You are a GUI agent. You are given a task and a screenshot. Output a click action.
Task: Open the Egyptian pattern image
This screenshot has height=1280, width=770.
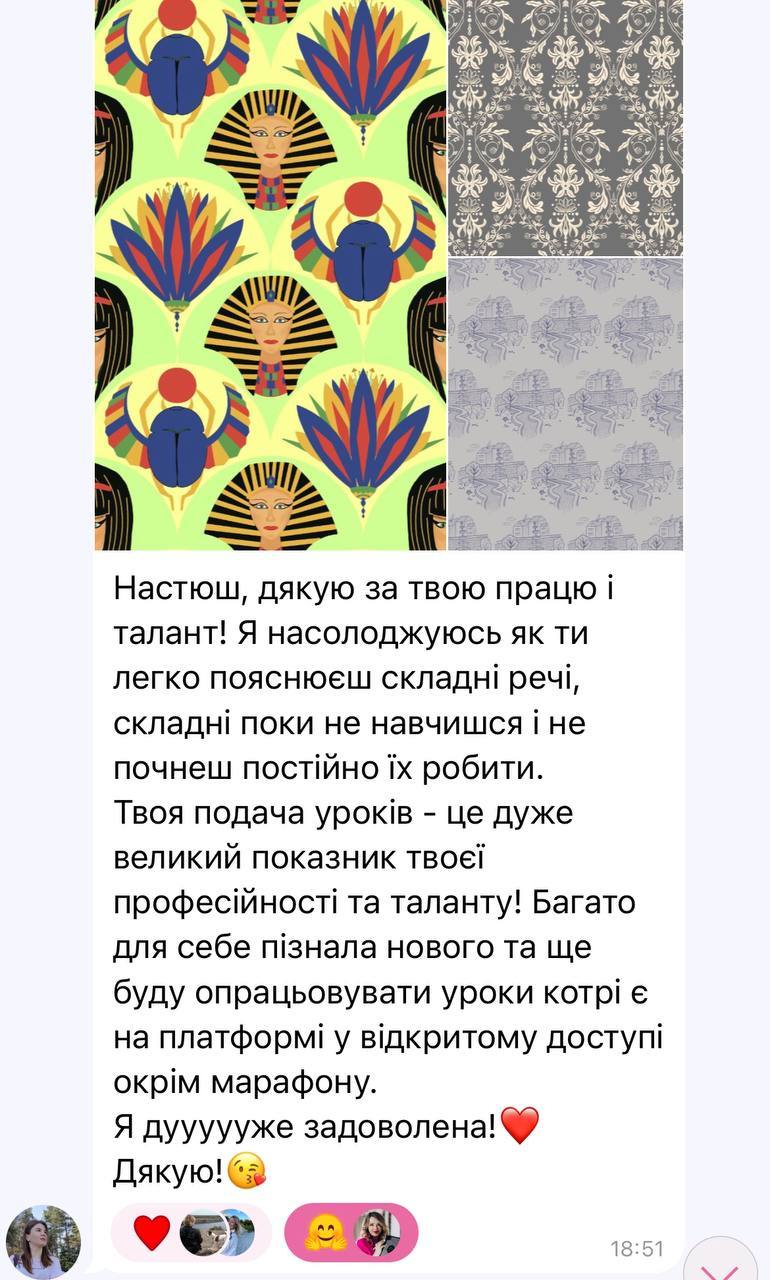270,275
